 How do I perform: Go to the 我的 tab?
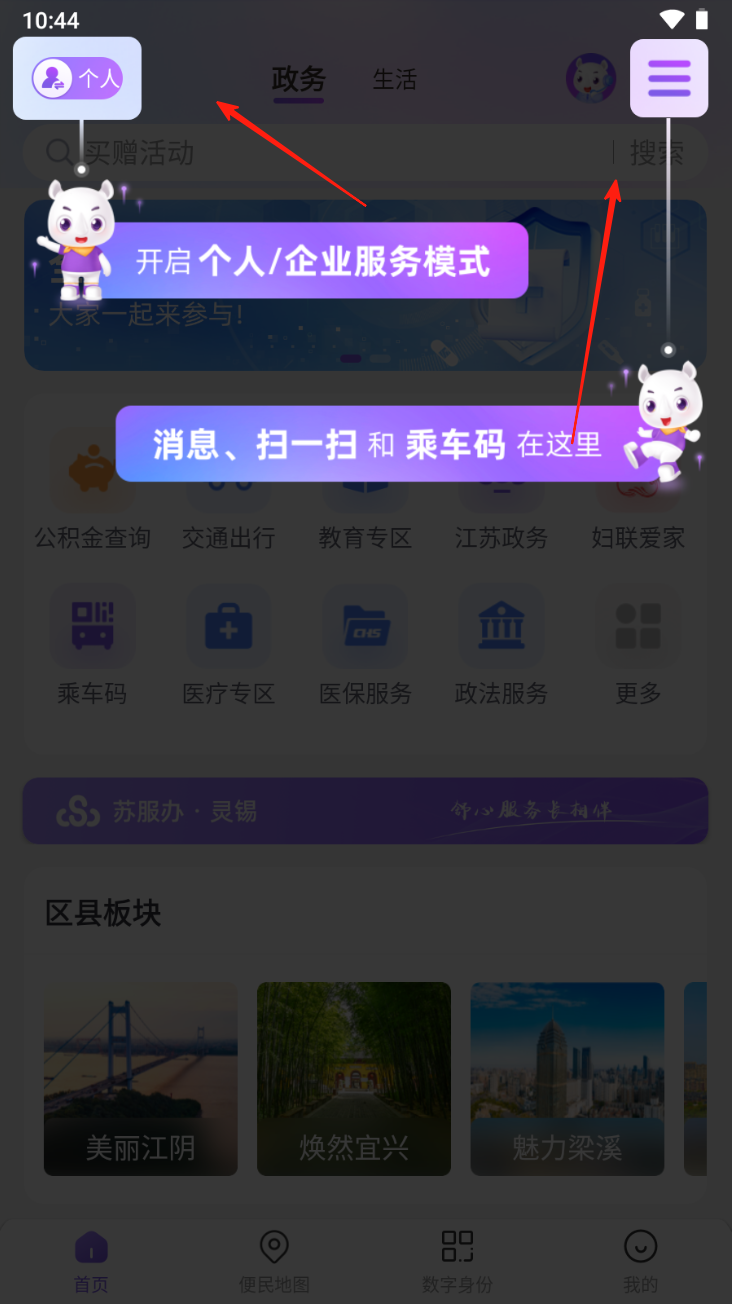click(x=640, y=1262)
